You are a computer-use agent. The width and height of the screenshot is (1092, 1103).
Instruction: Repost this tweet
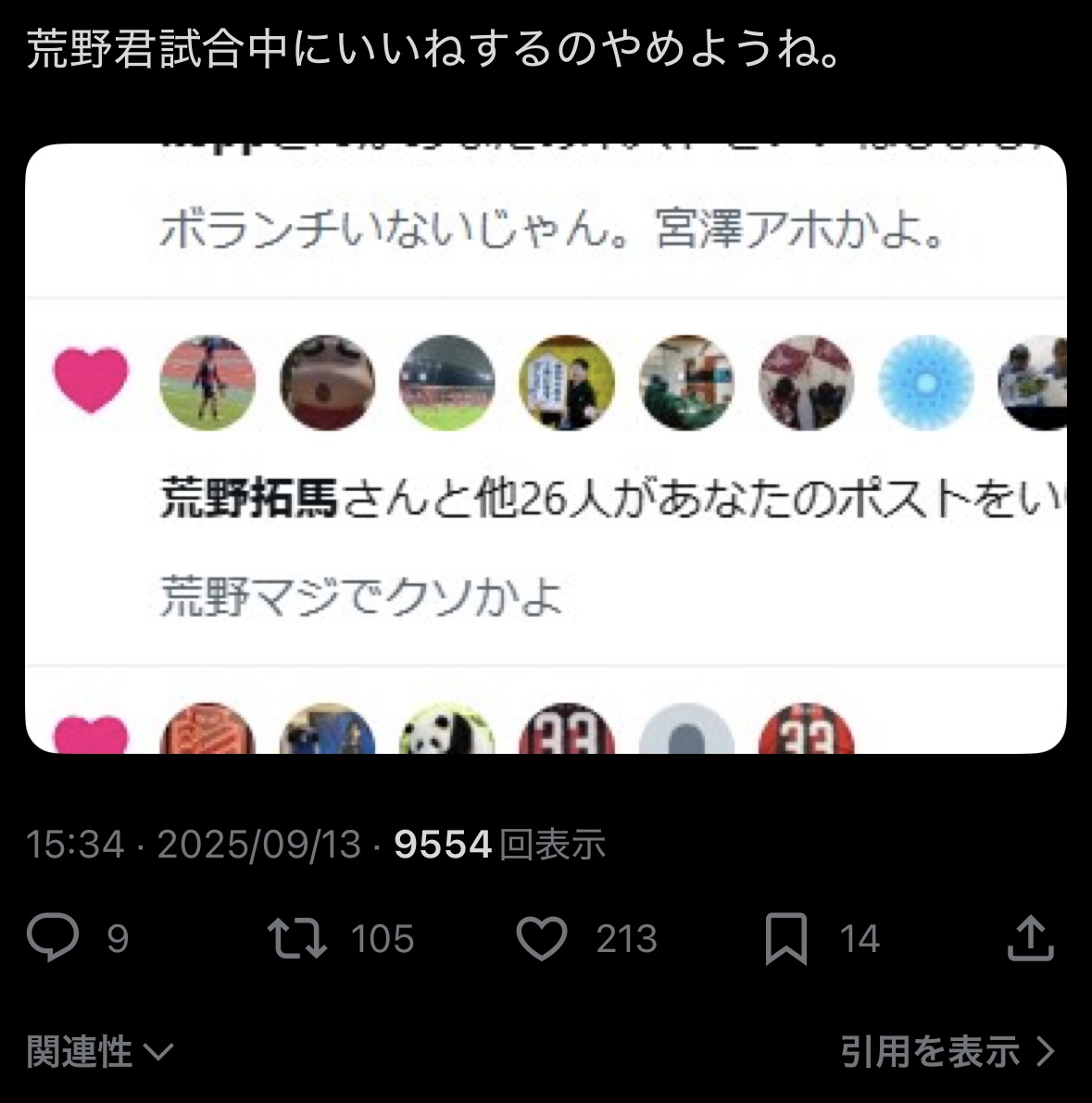[x=296, y=938]
